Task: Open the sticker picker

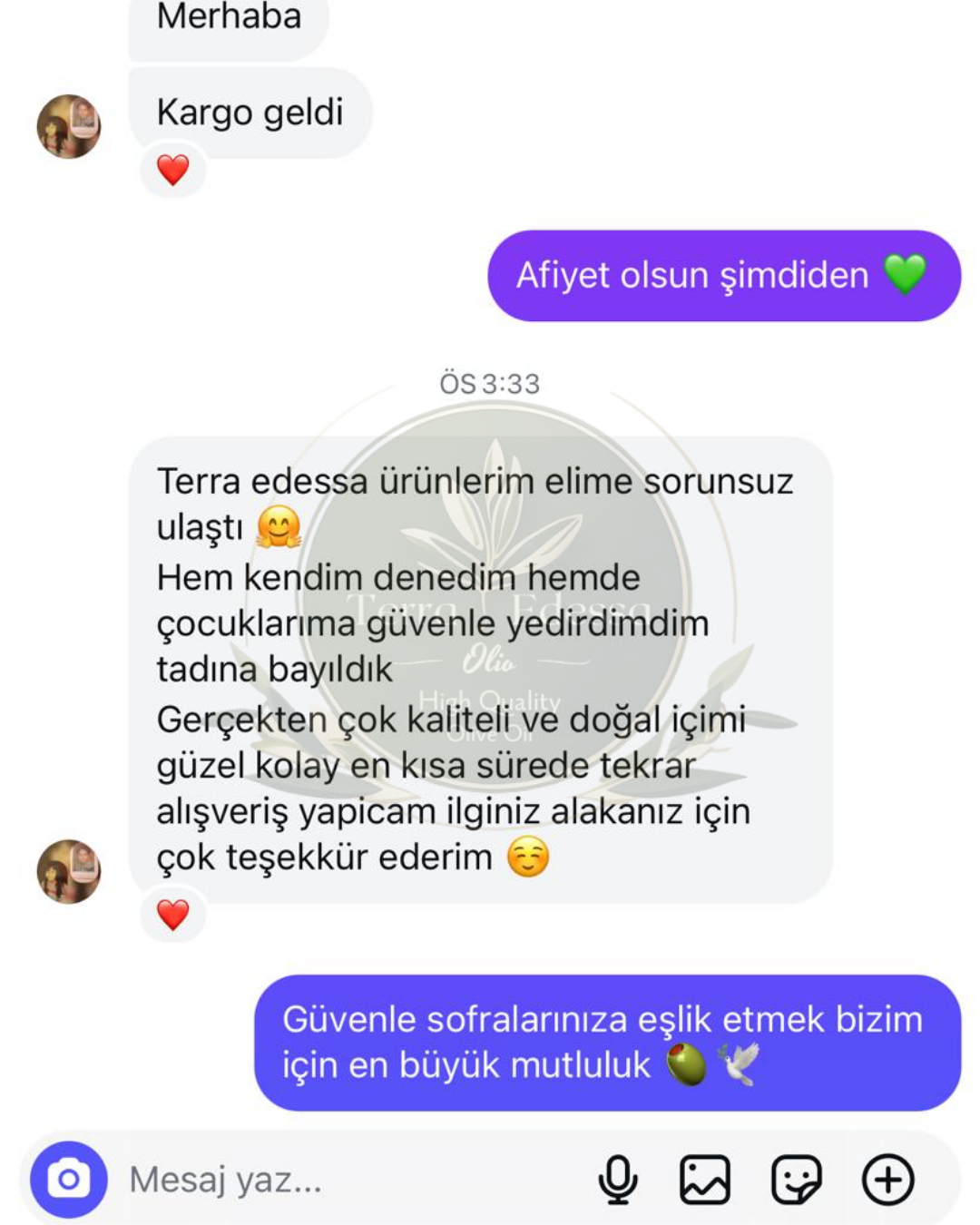Action: click(x=796, y=1180)
